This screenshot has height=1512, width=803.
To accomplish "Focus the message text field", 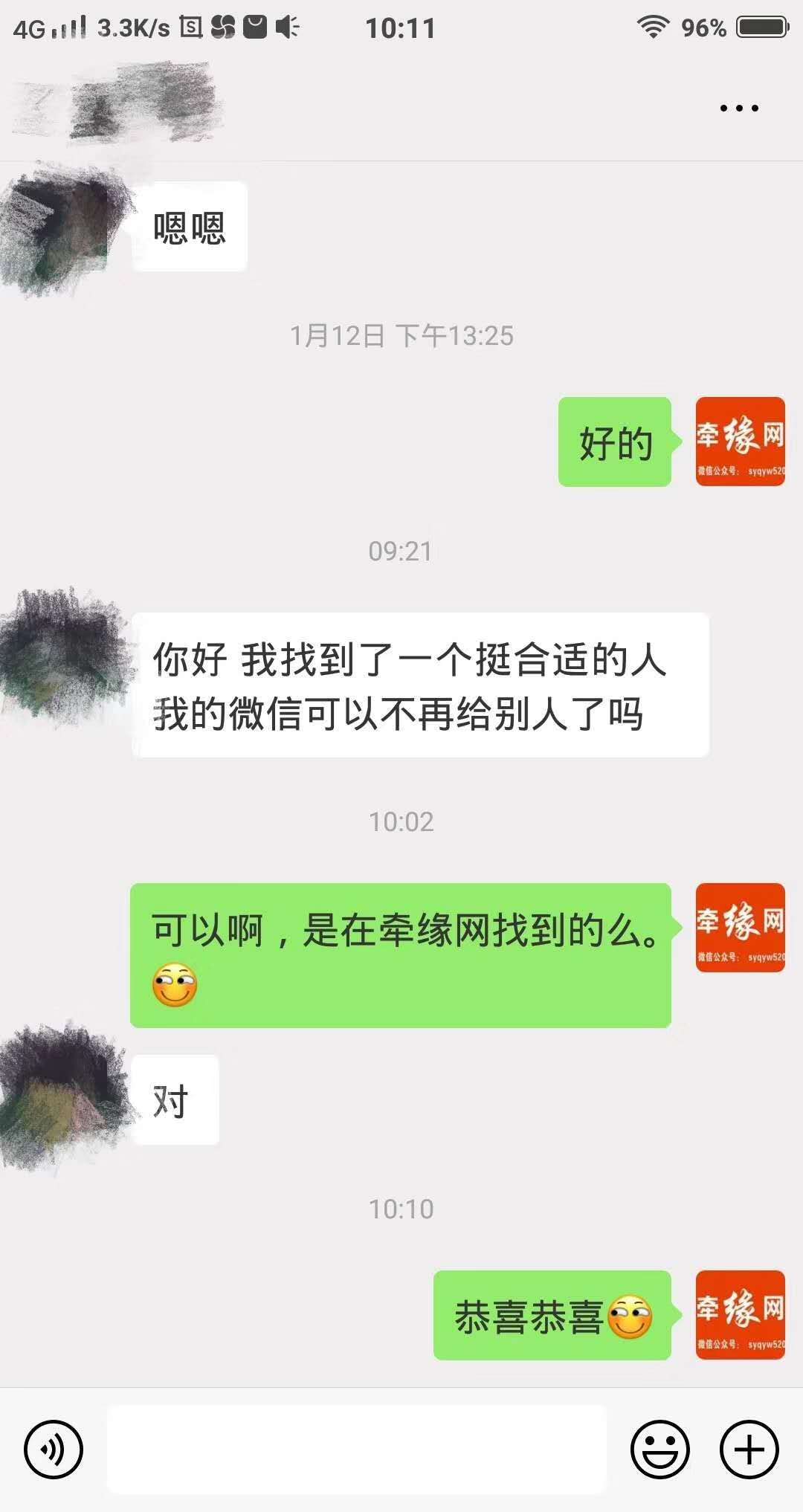I will point(357,1449).
